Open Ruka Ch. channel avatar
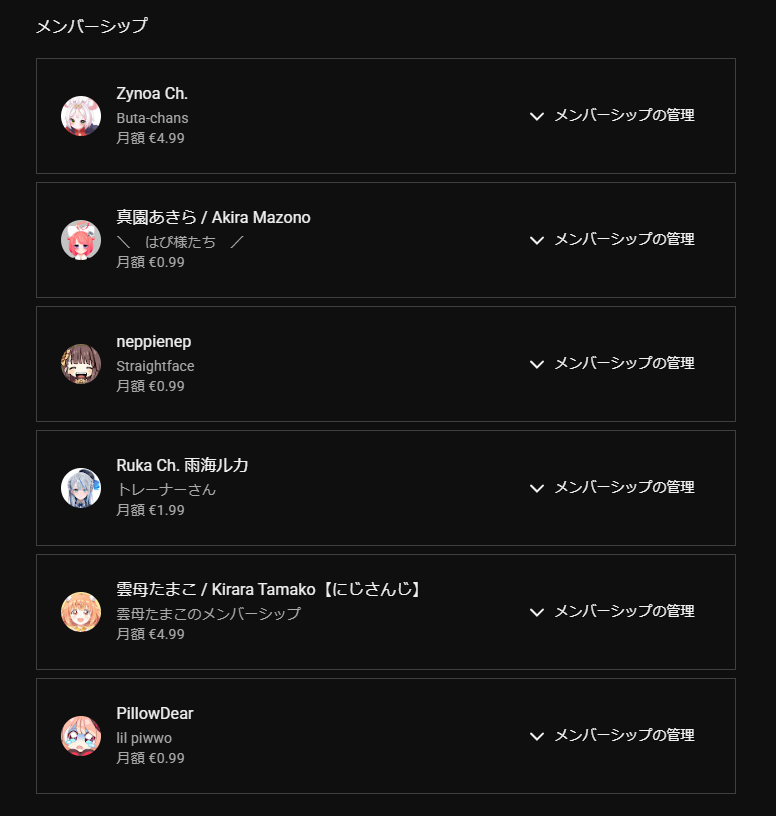This screenshot has height=816, width=776. [81, 488]
